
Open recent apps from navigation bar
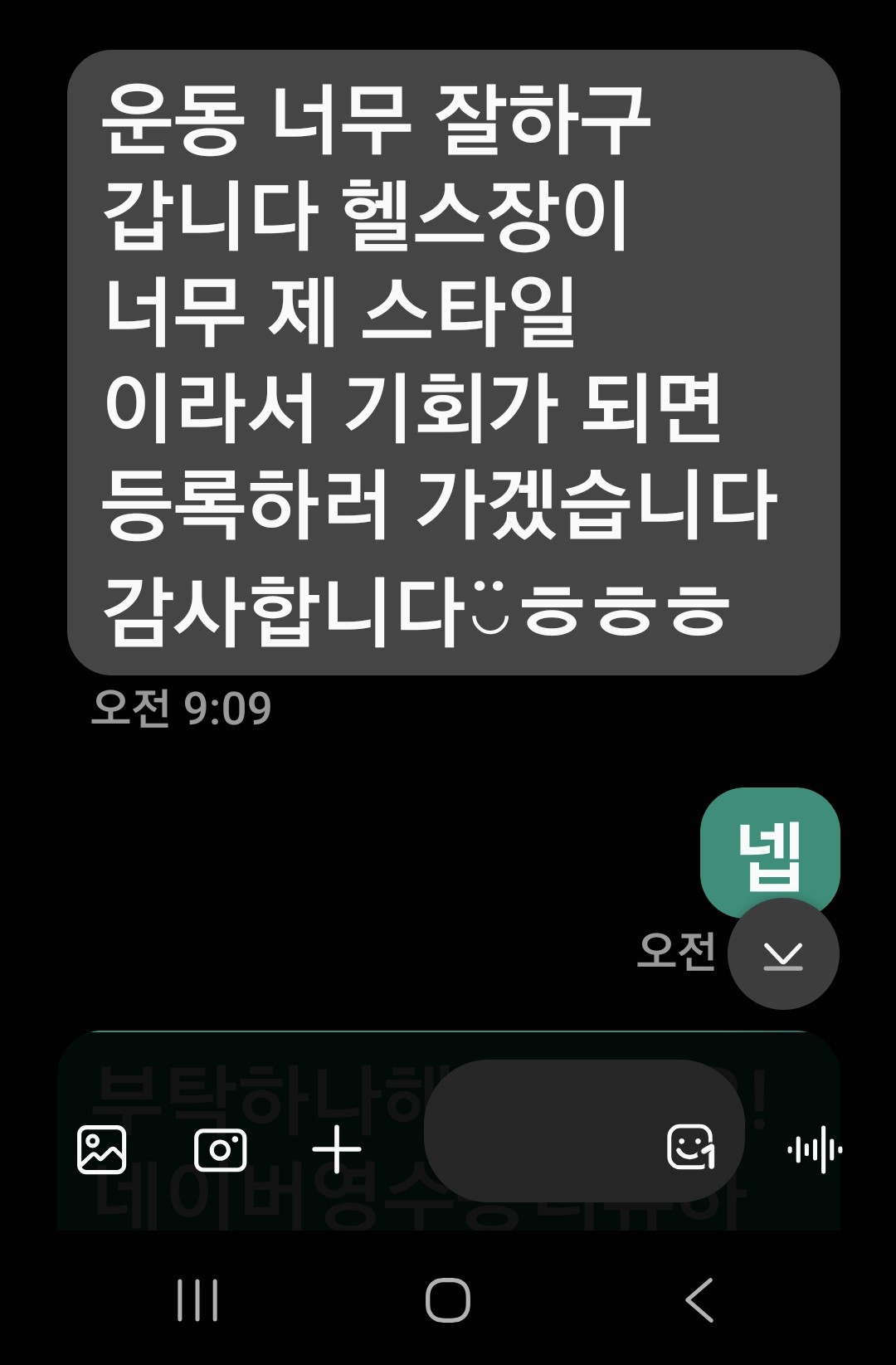(197, 1299)
